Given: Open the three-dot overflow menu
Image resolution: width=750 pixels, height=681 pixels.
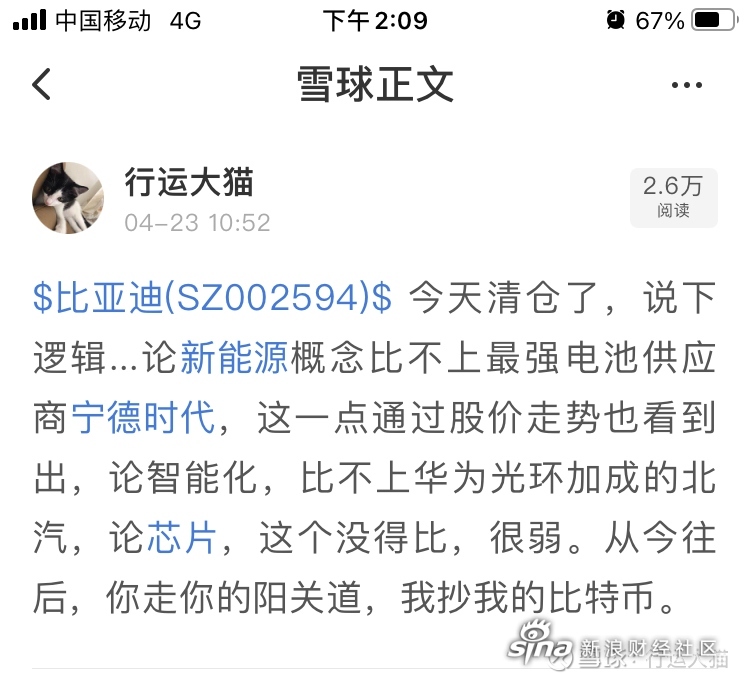Looking at the screenshot, I should (x=687, y=85).
